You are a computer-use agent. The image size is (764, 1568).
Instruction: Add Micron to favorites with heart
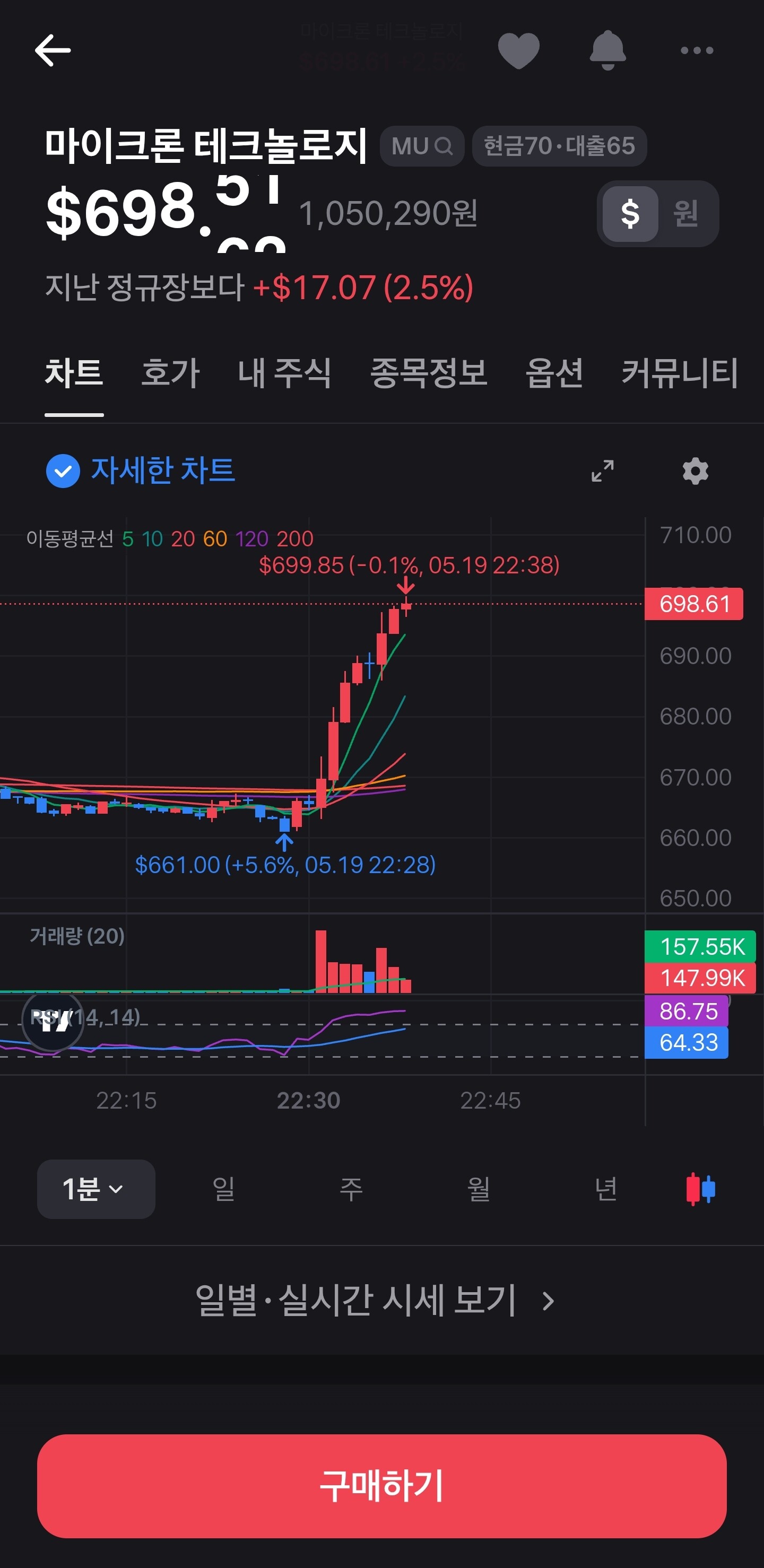pyautogui.click(x=519, y=50)
